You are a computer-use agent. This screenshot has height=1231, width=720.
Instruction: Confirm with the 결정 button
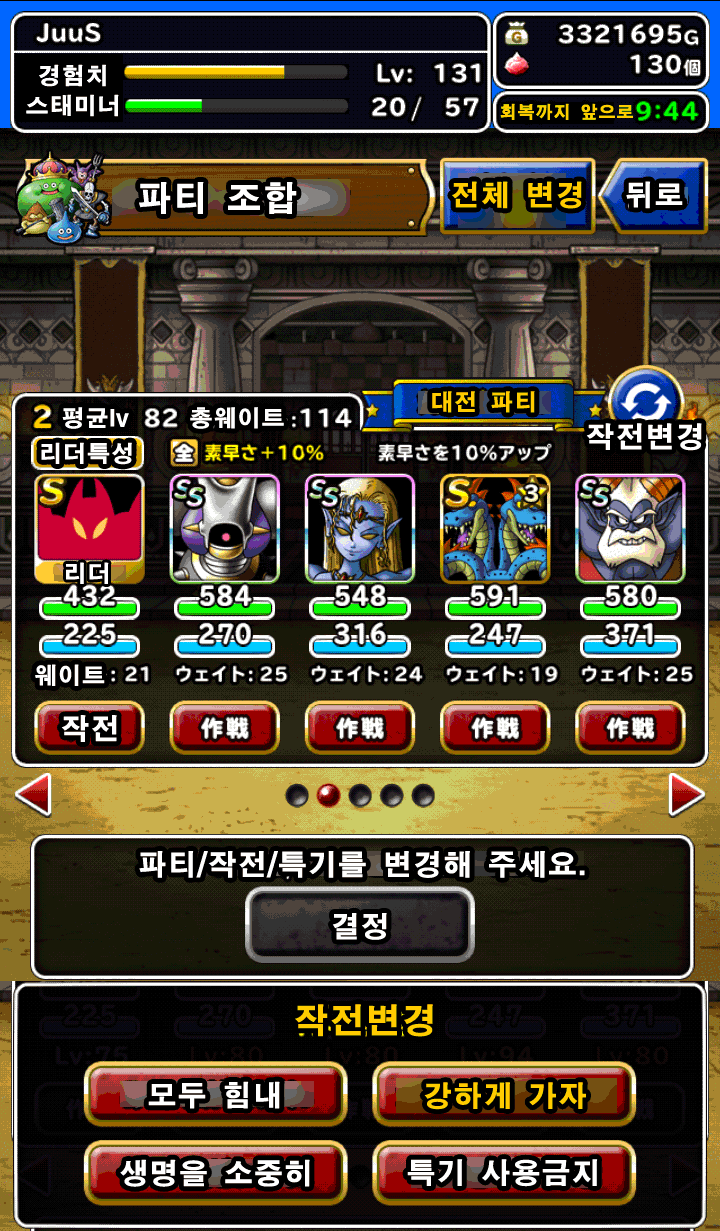coord(360,925)
